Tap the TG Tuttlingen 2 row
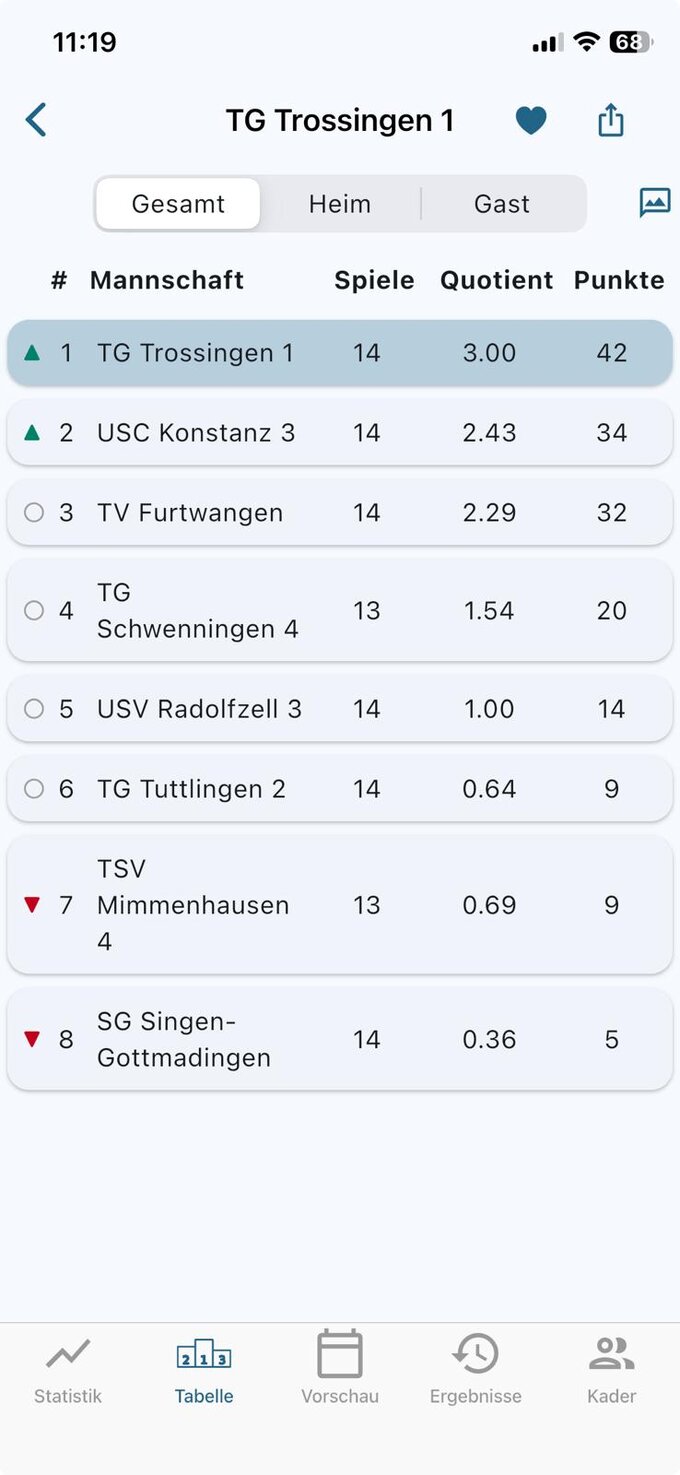 [340, 789]
